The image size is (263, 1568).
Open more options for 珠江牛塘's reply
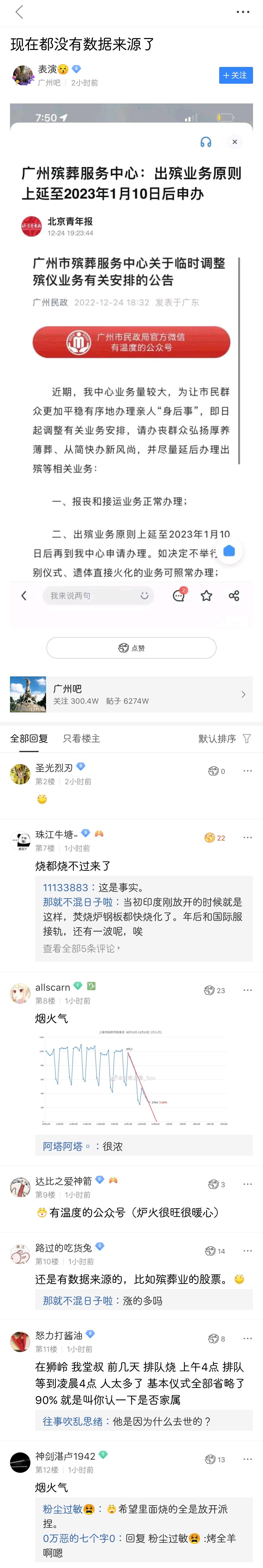(x=247, y=838)
